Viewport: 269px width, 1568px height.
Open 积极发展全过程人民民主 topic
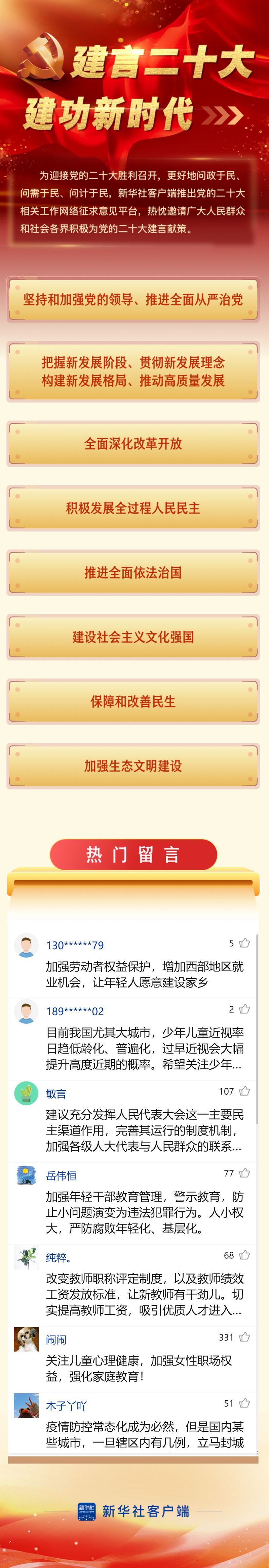tap(133, 508)
